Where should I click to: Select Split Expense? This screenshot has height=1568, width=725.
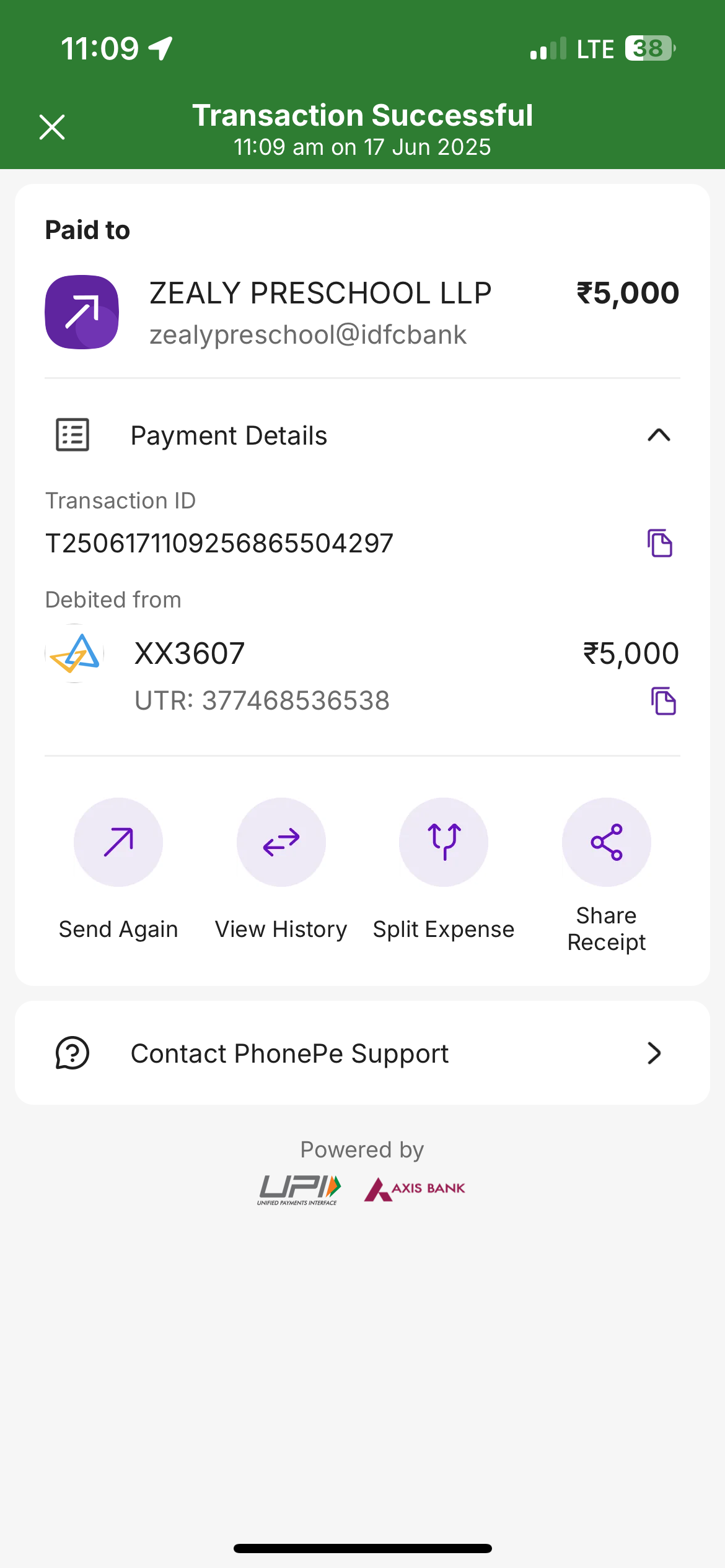pyautogui.click(x=444, y=842)
